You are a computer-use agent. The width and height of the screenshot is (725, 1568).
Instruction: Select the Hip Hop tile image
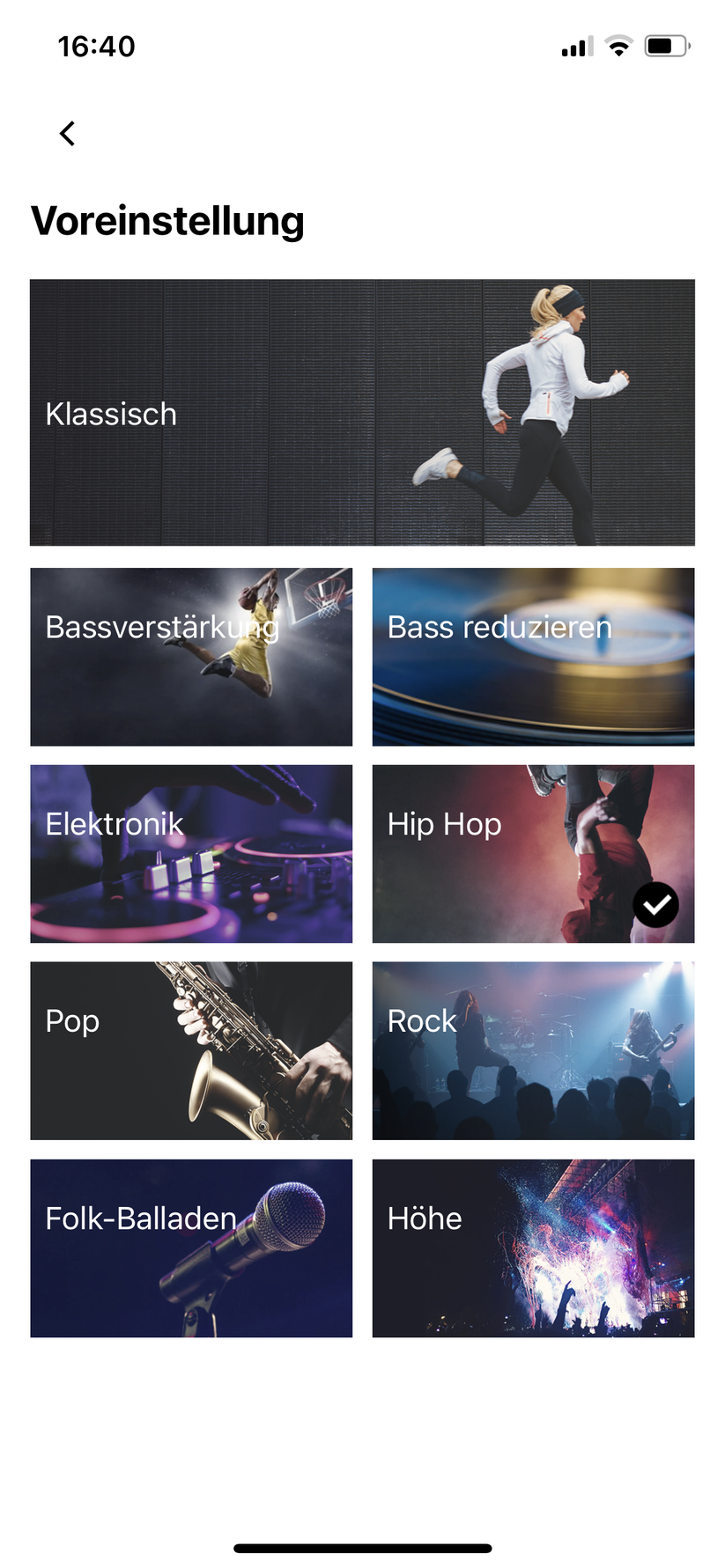pyautogui.click(x=533, y=836)
